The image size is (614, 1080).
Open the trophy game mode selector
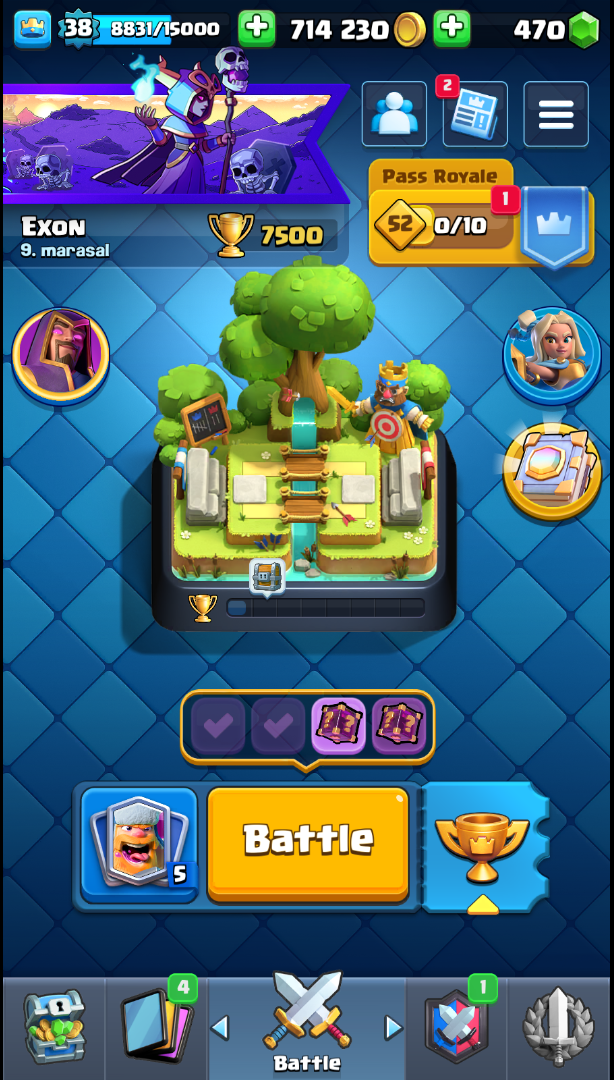pyautogui.click(x=484, y=846)
